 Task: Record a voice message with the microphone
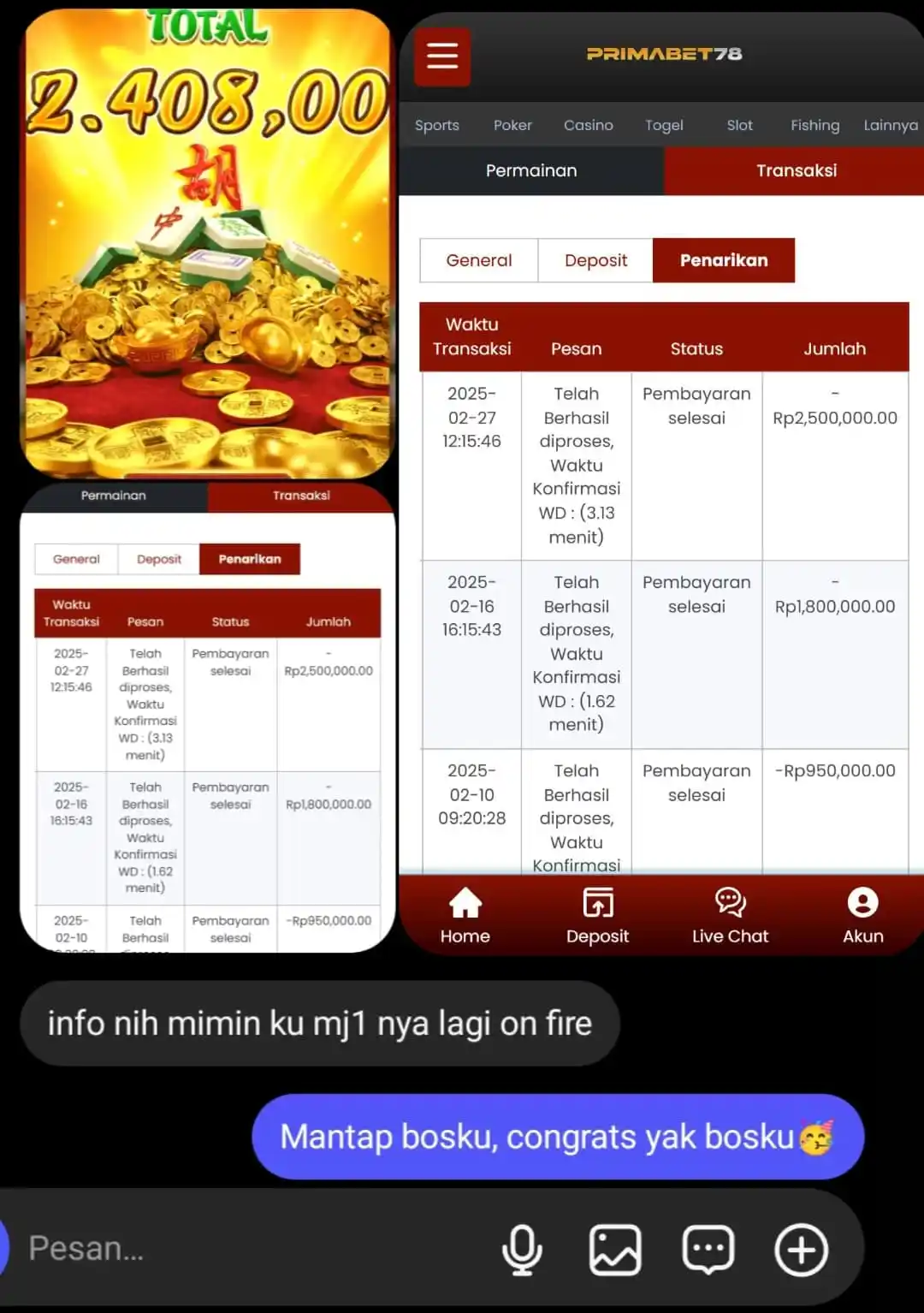(521, 1250)
